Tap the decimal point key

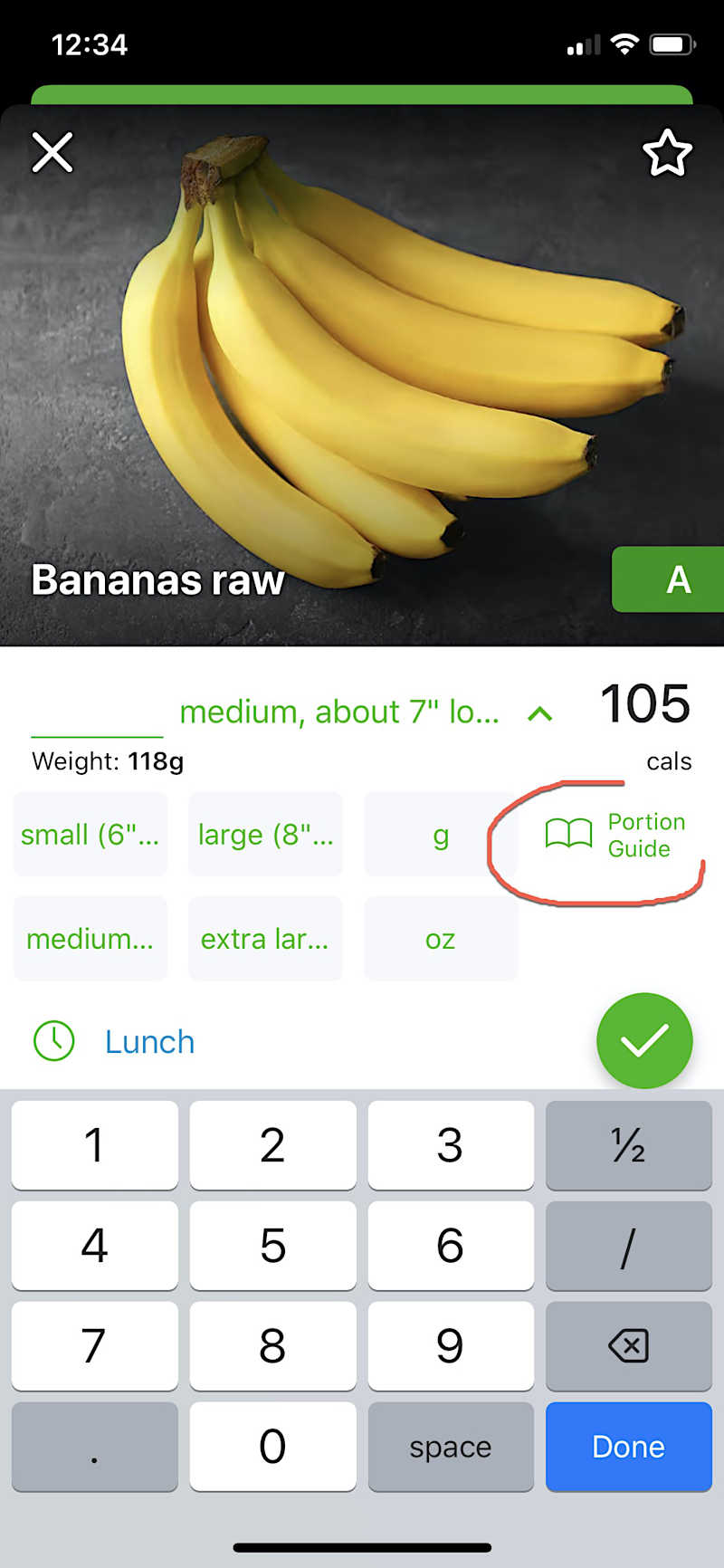94,1447
